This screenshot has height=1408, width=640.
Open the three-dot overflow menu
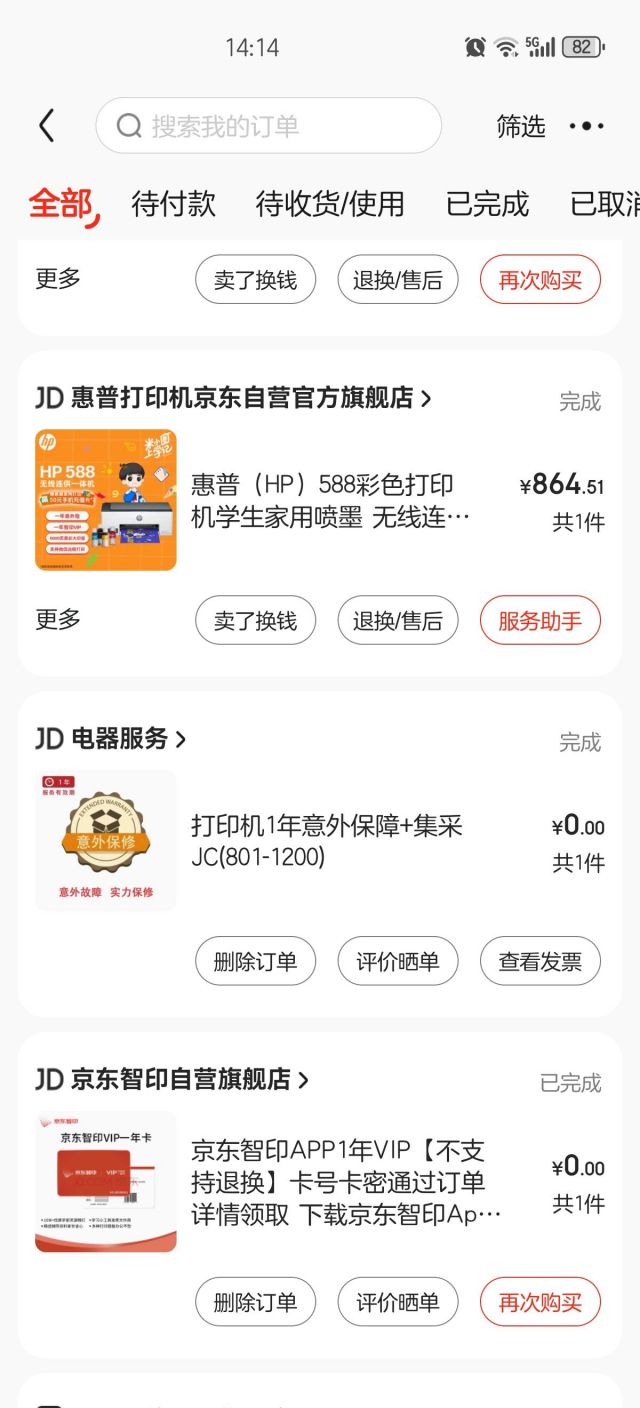(586, 126)
